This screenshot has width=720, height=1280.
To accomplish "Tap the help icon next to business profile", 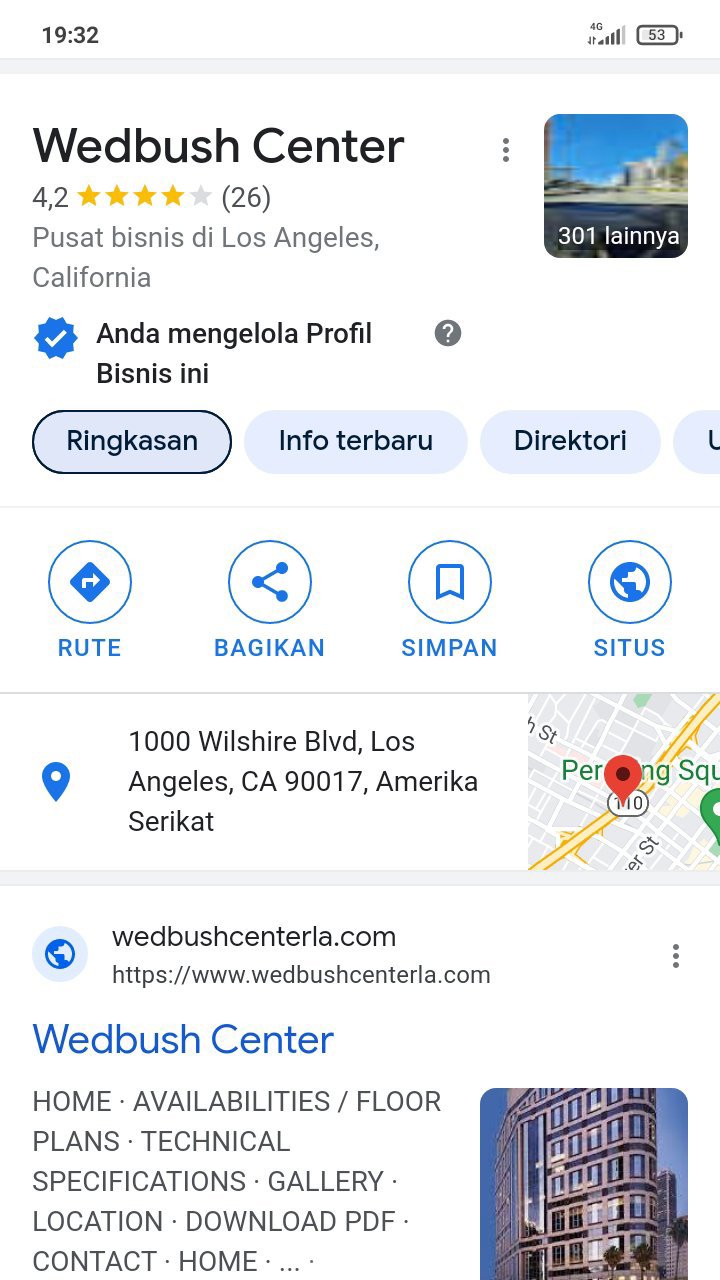I will point(448,333).
